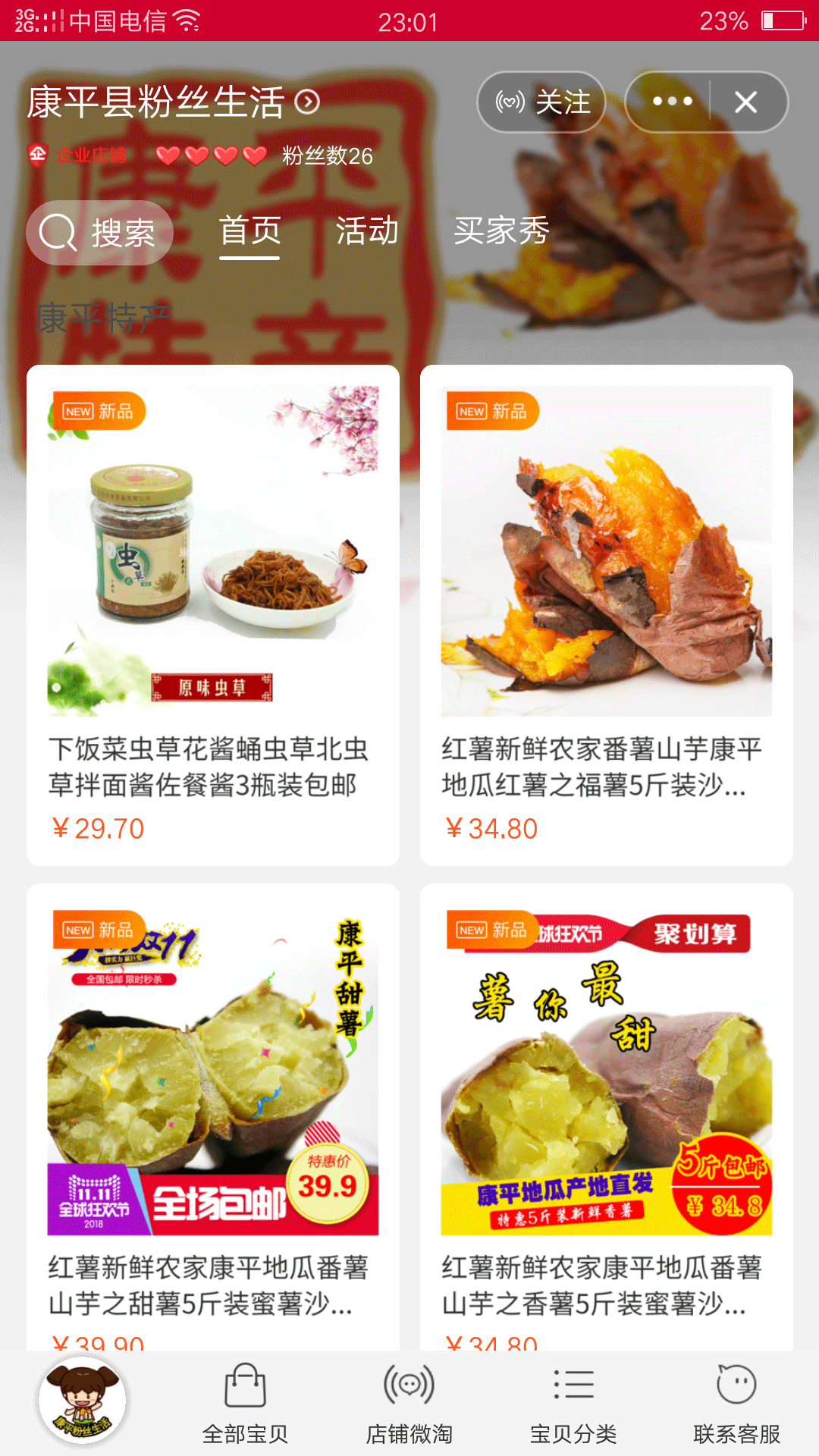Open store details arrow beside 康平县粉丝生活
Viewport: 819px width, 1456px height.
[307, 102]
